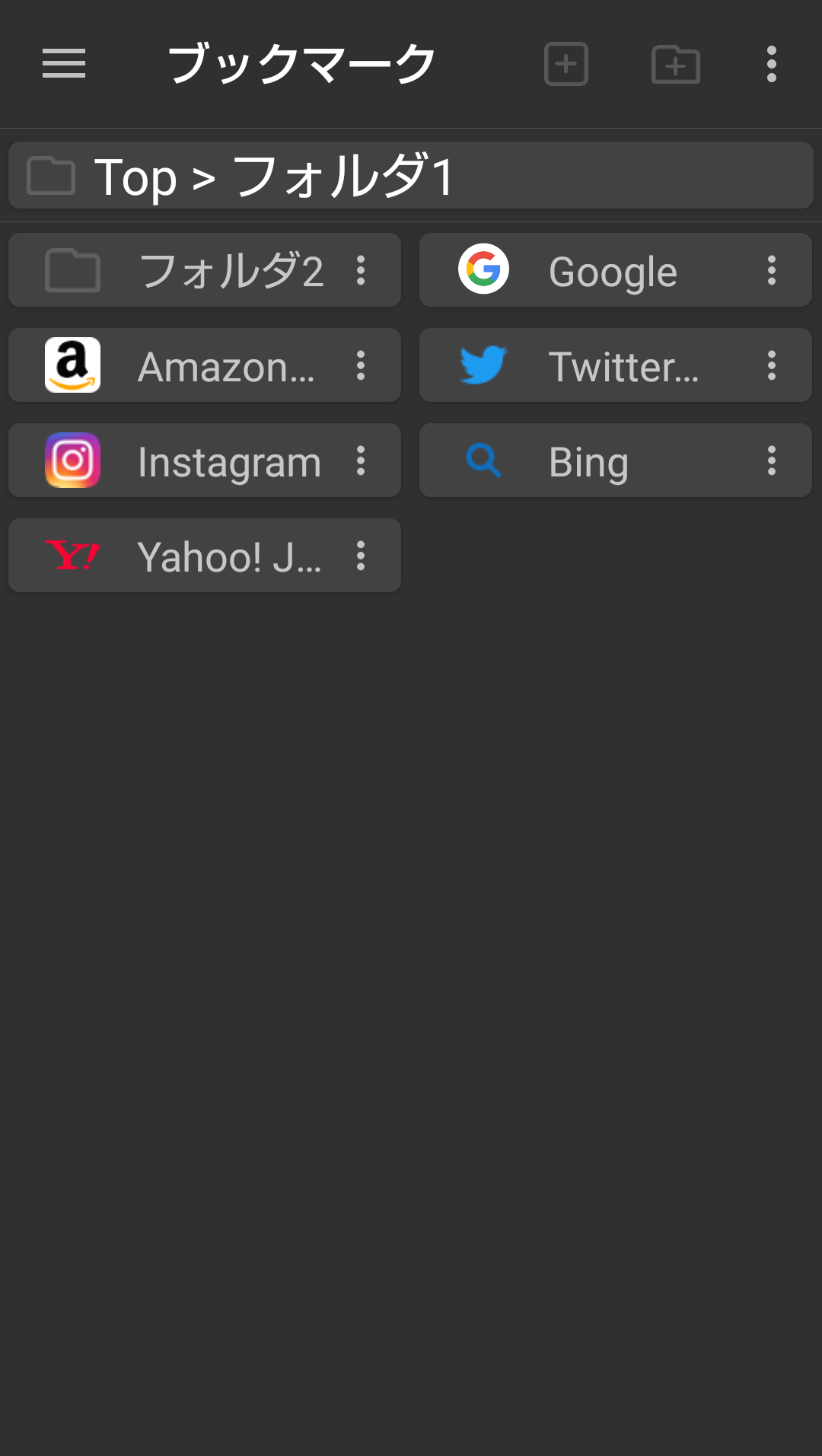Open the Instagram bookmark

click(x=183, y=460)
